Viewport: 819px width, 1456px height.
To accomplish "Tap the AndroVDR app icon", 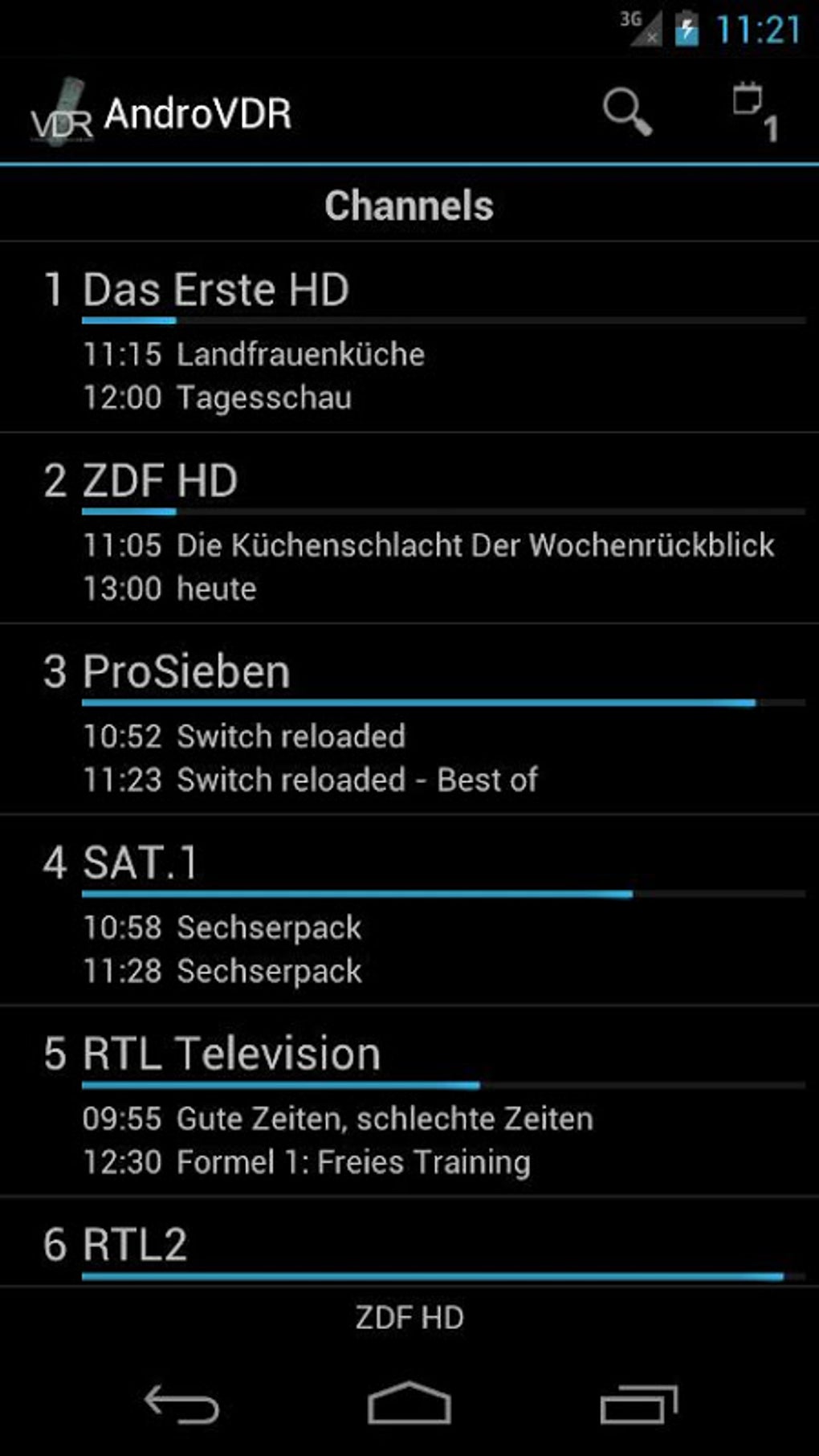I will point(62,113).
